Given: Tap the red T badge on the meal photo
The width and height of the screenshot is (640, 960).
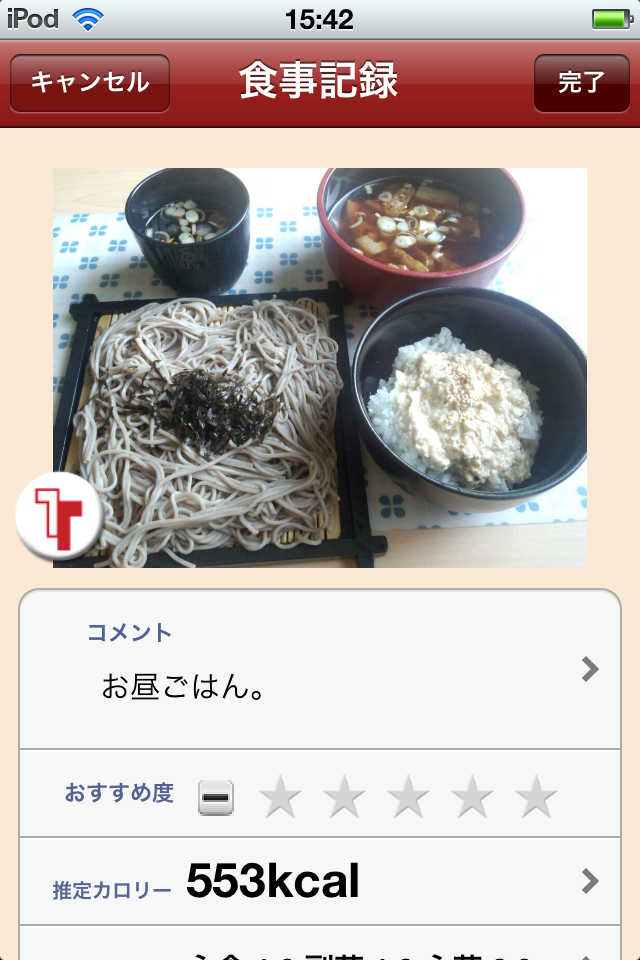Looking at the screenshot, I should point(59,517).
